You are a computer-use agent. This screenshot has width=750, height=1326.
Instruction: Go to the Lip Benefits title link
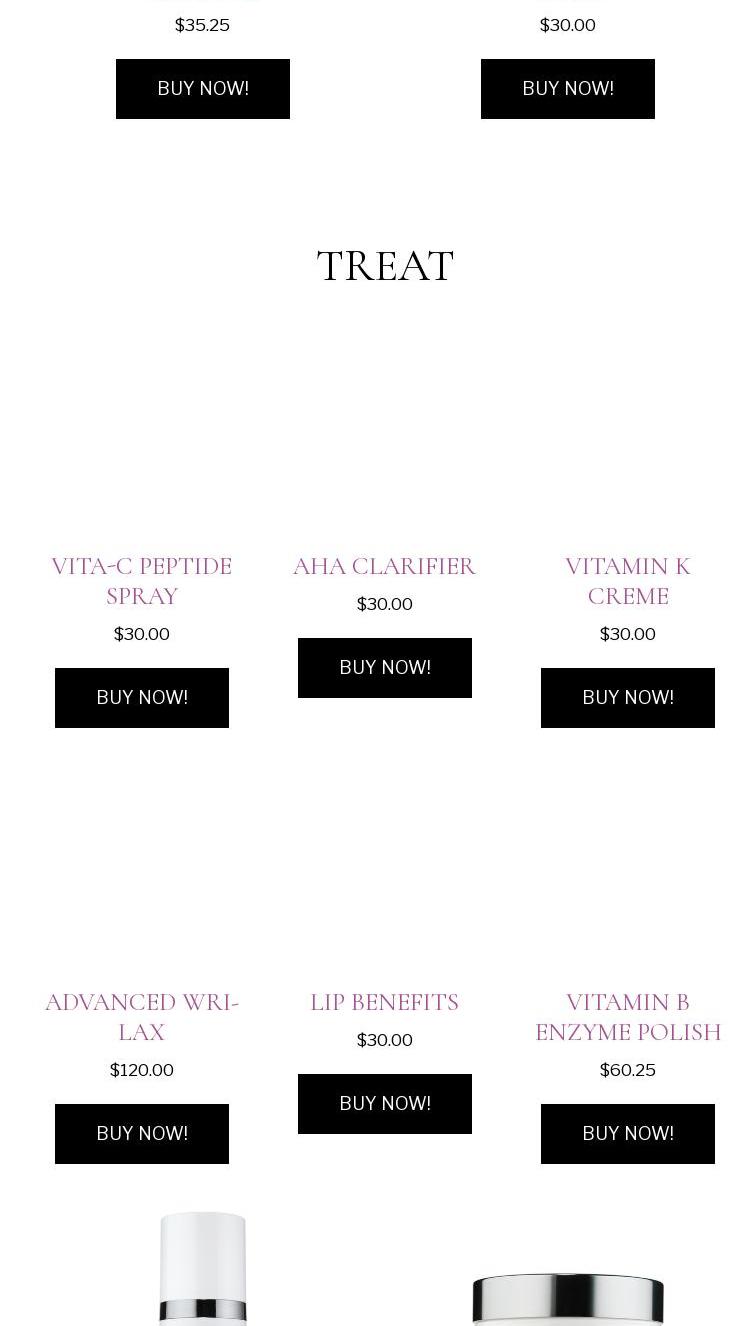point(384,1002)
